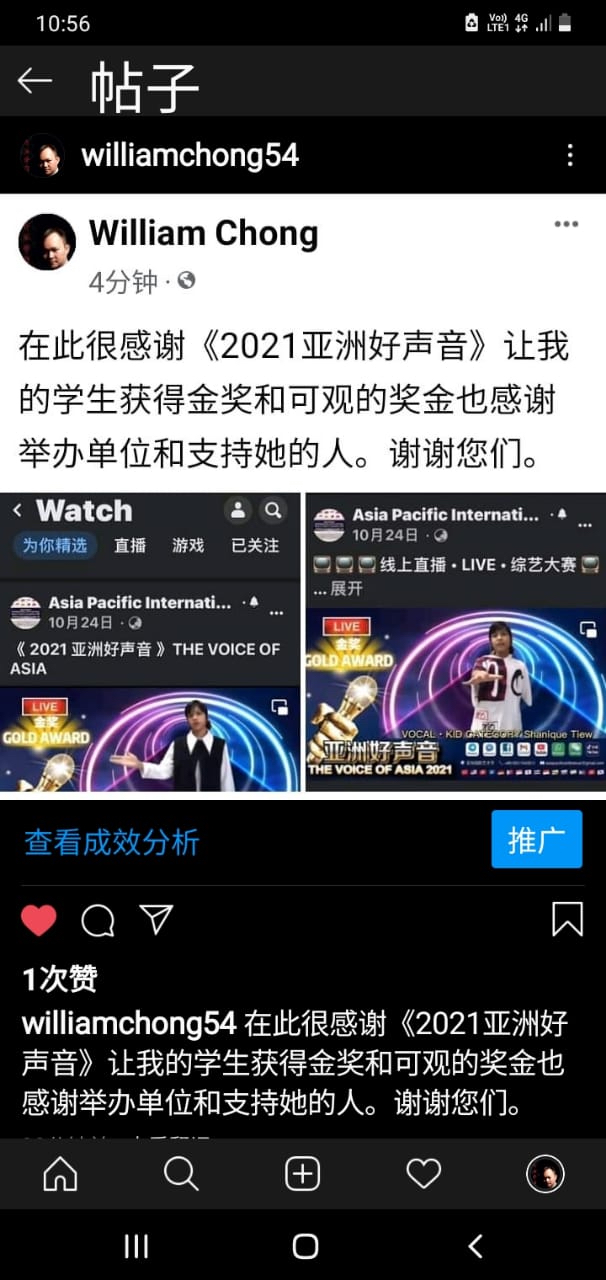606x1280 pixels.
Task: Go back using the top arrow
Action: click(x=35, y=81)
